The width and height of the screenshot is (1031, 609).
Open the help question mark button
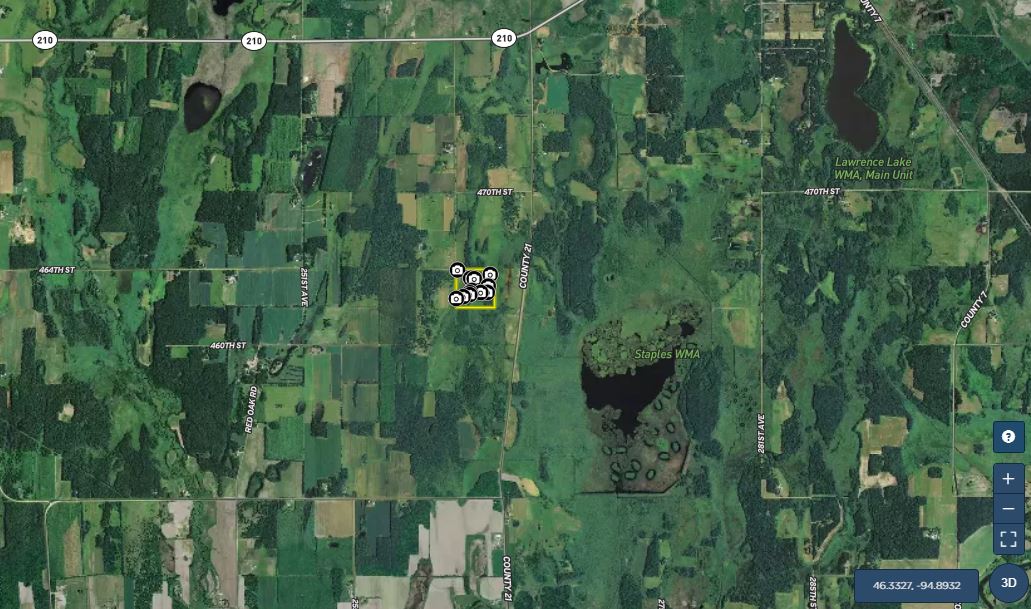tap(1008, 437)
